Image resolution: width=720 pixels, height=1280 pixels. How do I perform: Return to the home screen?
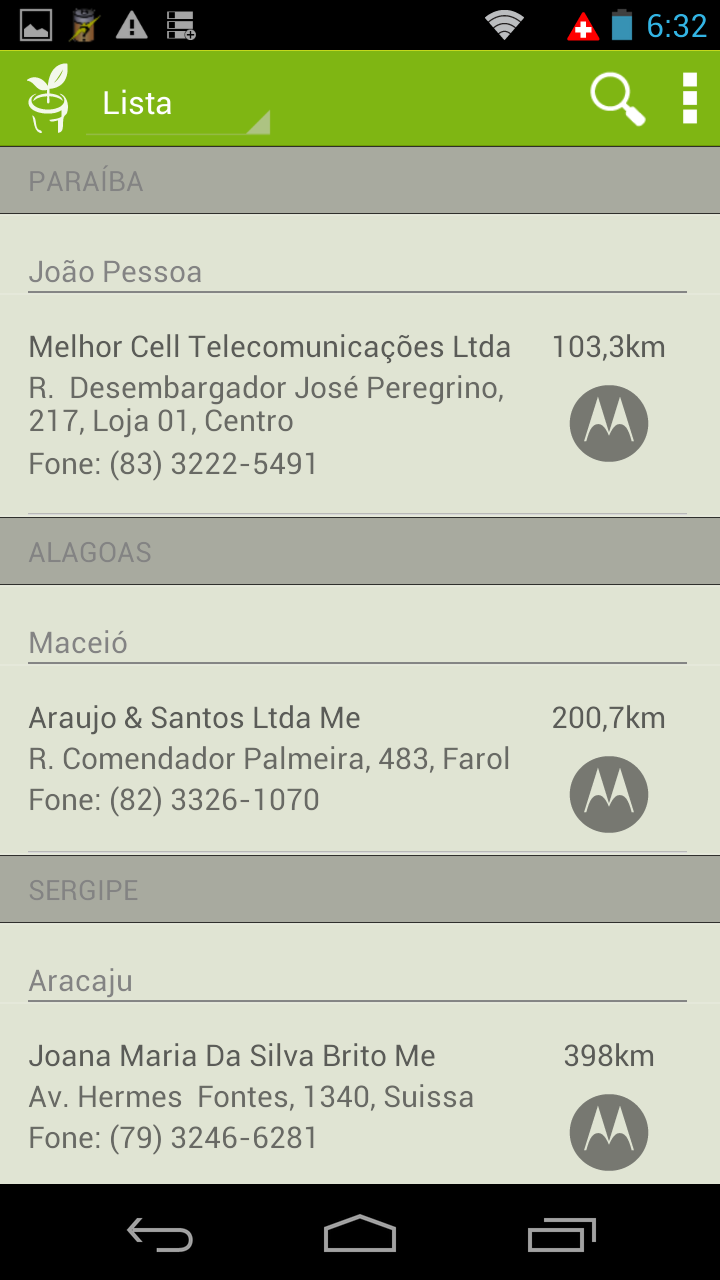360,1234
